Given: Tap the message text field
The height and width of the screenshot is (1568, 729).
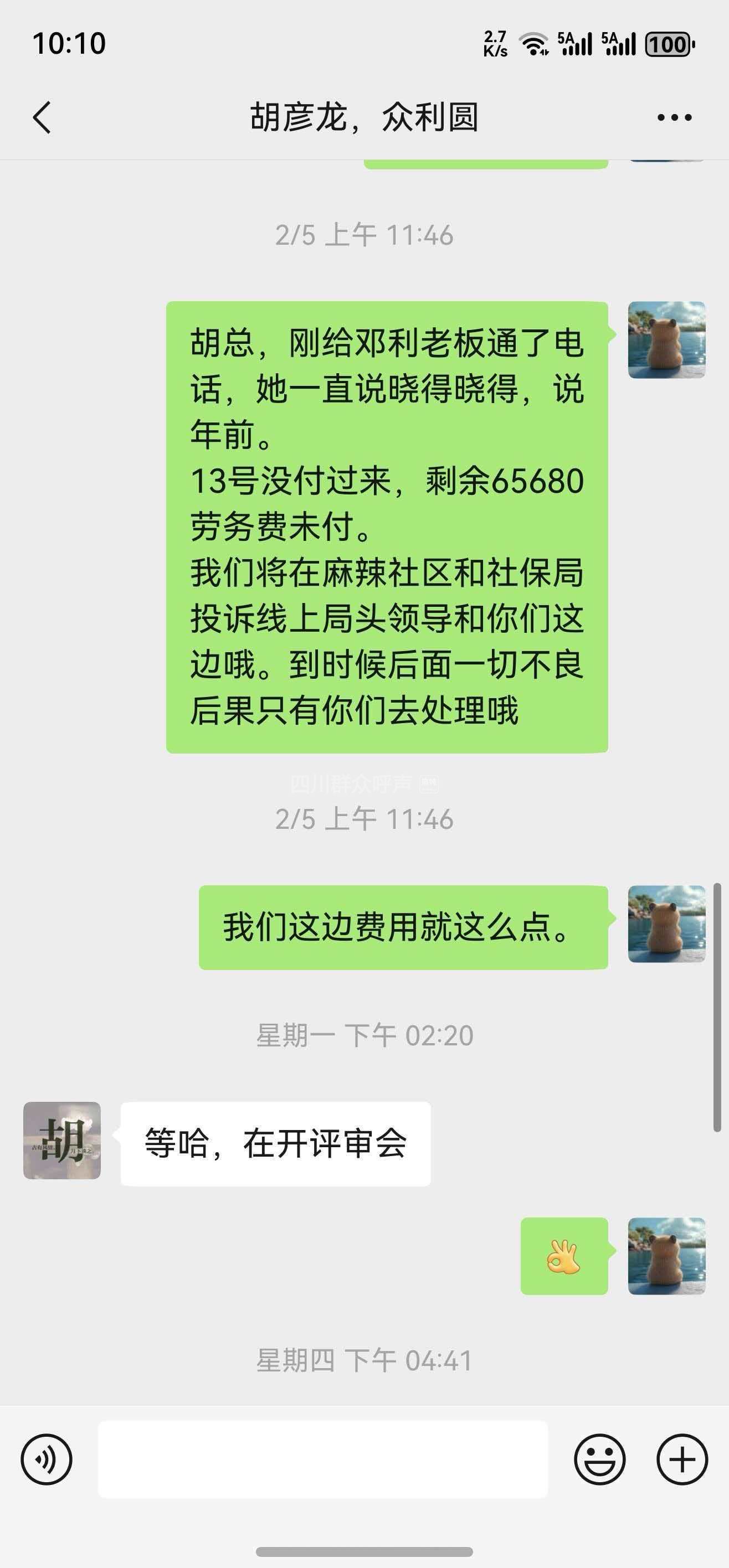Looking at the screenshot, I should coord(323,1459).
